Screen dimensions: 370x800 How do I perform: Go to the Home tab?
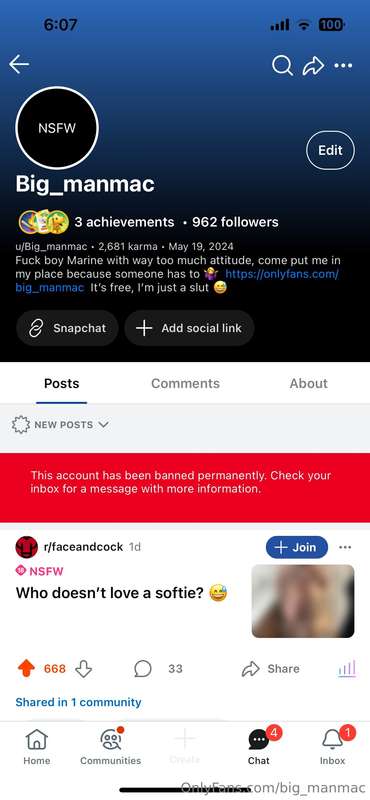click(37, 746)
